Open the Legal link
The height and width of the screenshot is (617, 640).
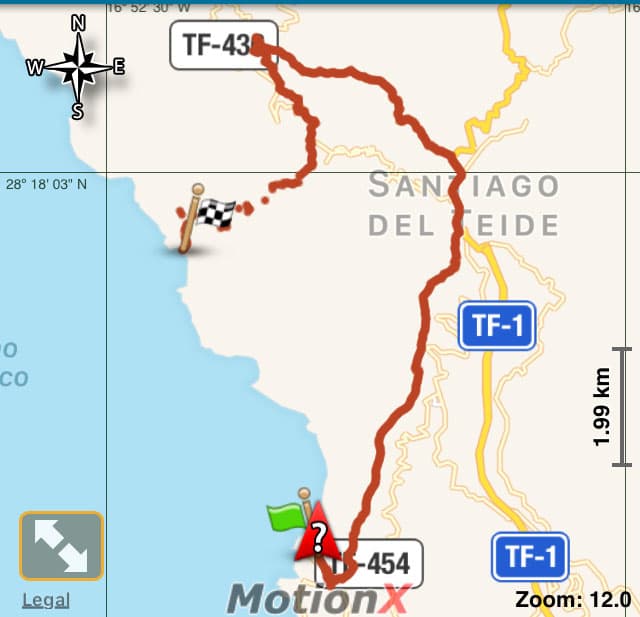[x=46, y=600]
